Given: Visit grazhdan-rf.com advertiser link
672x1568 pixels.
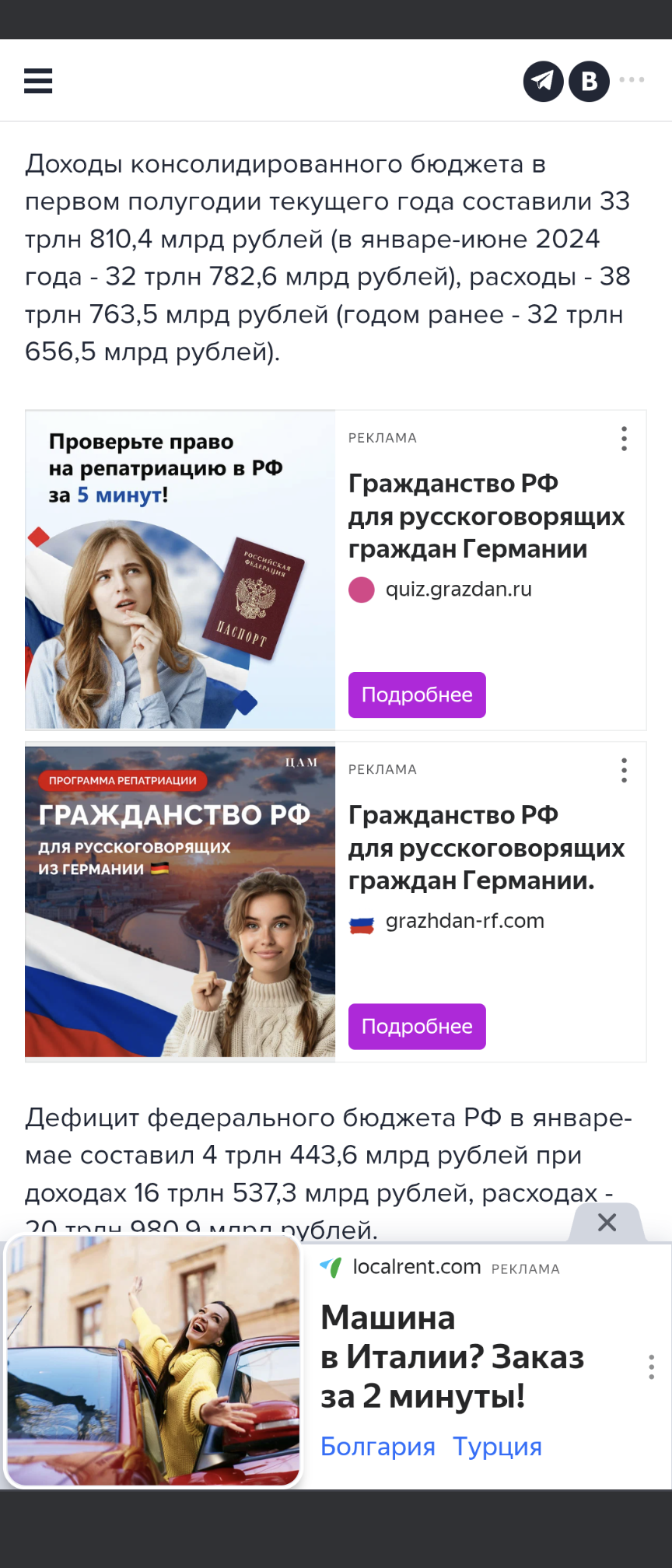Looking at the screenshot, I should pos(464,921).
